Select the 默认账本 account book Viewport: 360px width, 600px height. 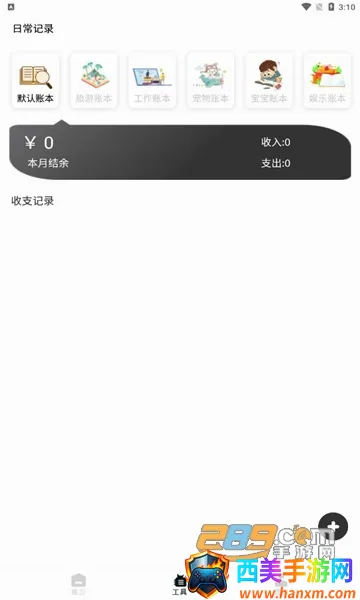tap(35, 81)
